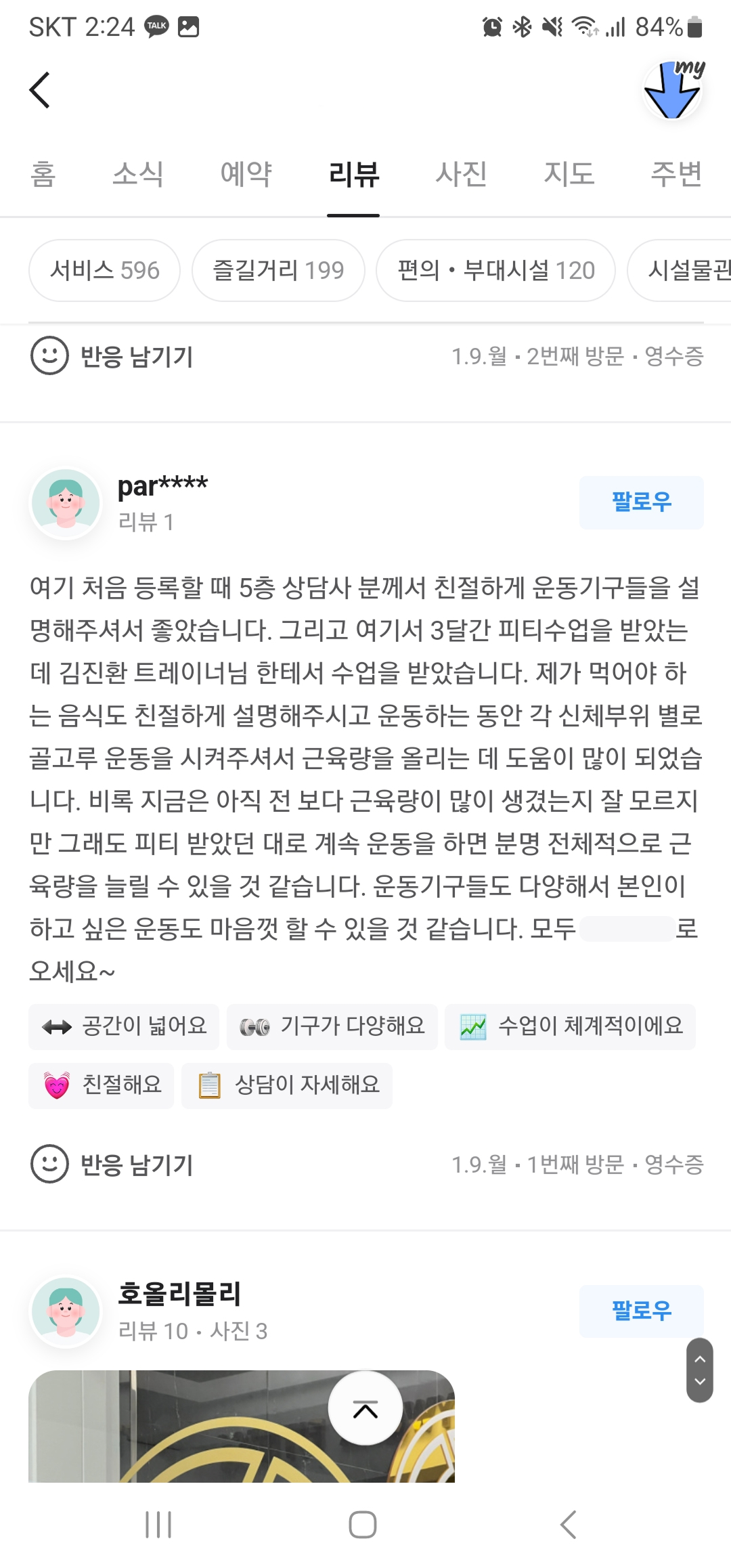Select the 편의·부대시설 120 chip
The height and width of the screenshot is (1568, 731).
point(495,270)
